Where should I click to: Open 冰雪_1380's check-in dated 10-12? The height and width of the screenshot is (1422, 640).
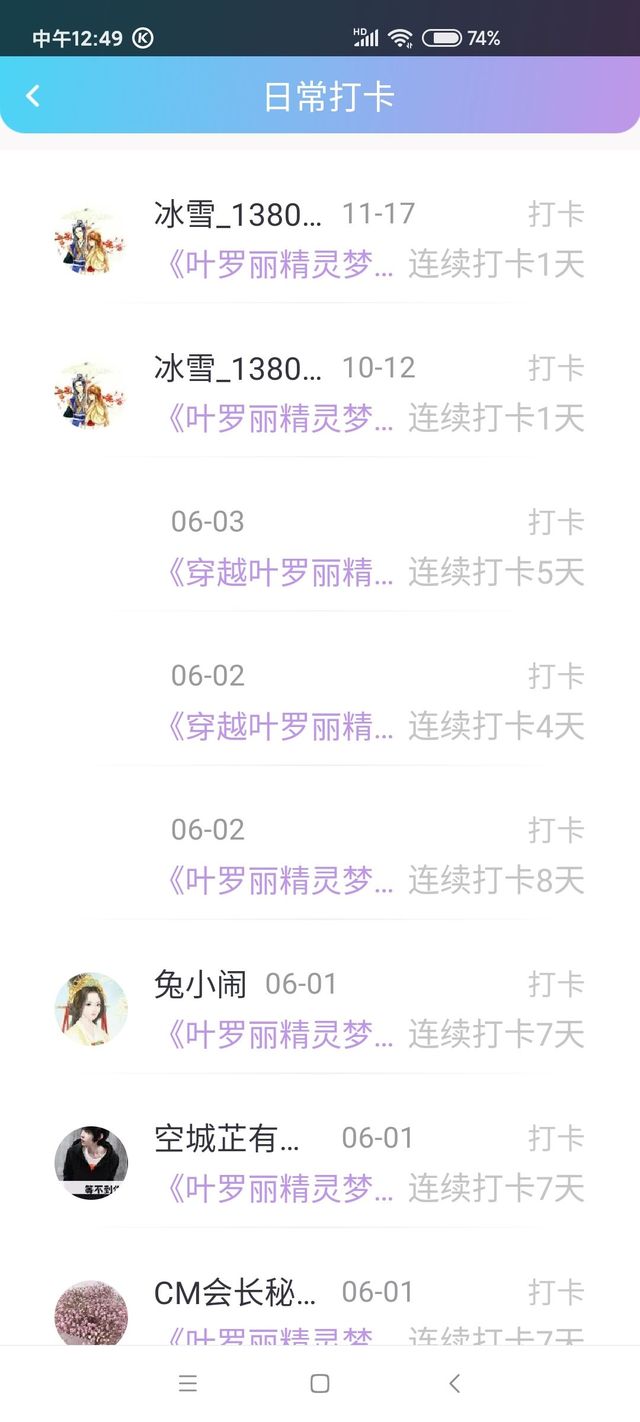(x=320, y=392)
